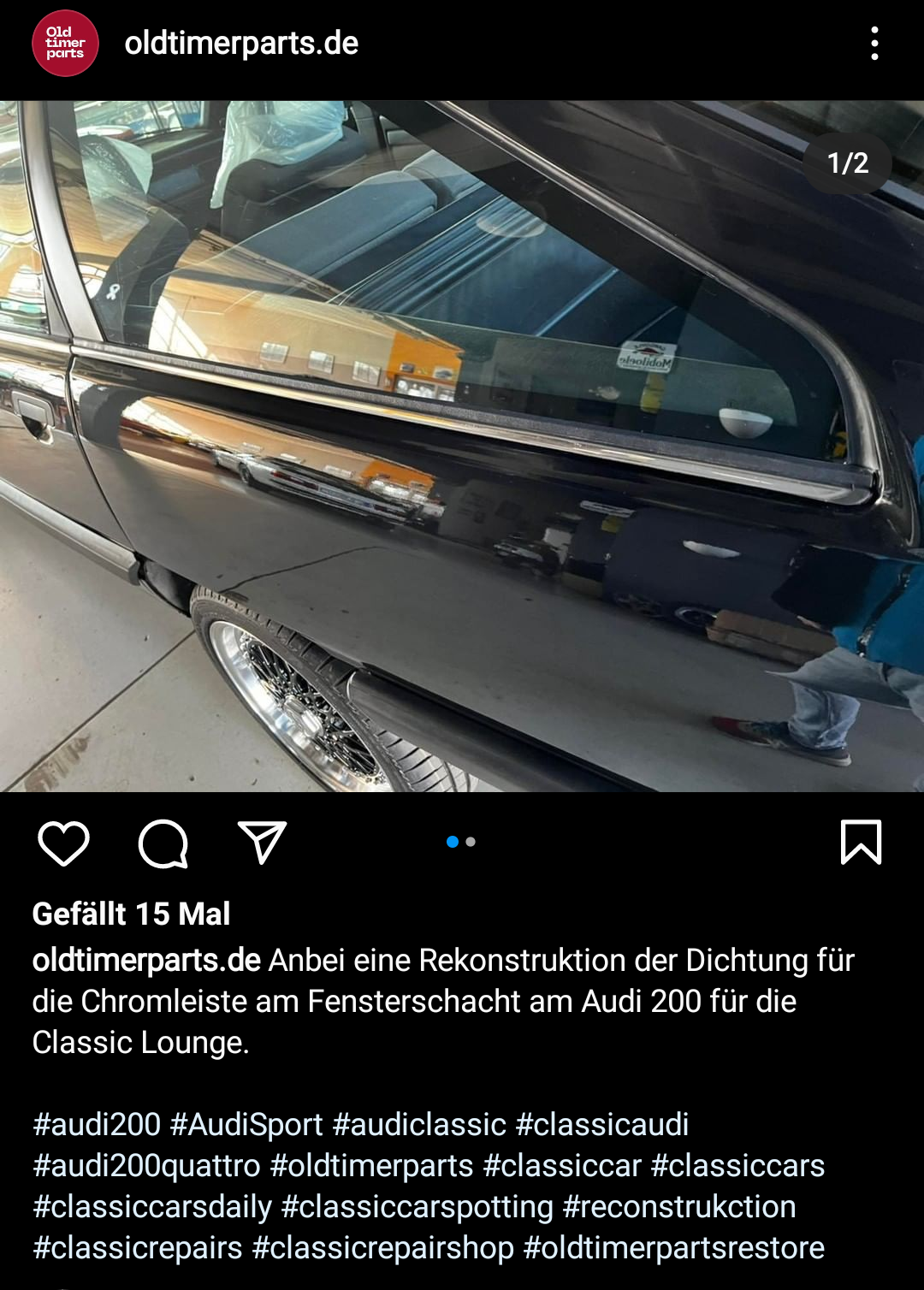
Task: Open the #classicrepairshop hashtag
Action: [x=382, y=1247]
